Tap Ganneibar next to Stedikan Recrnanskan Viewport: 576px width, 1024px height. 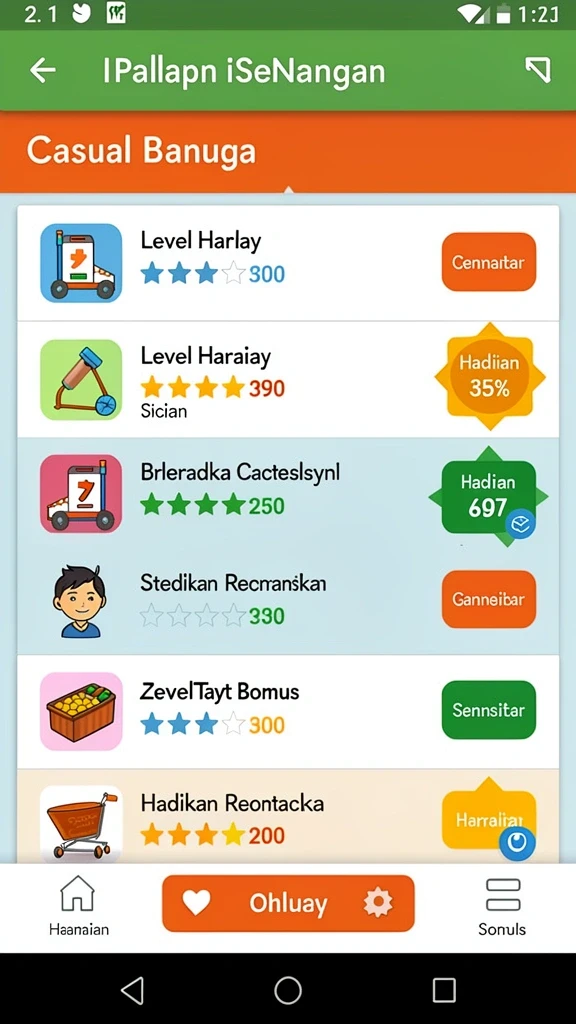click(488, 599)
